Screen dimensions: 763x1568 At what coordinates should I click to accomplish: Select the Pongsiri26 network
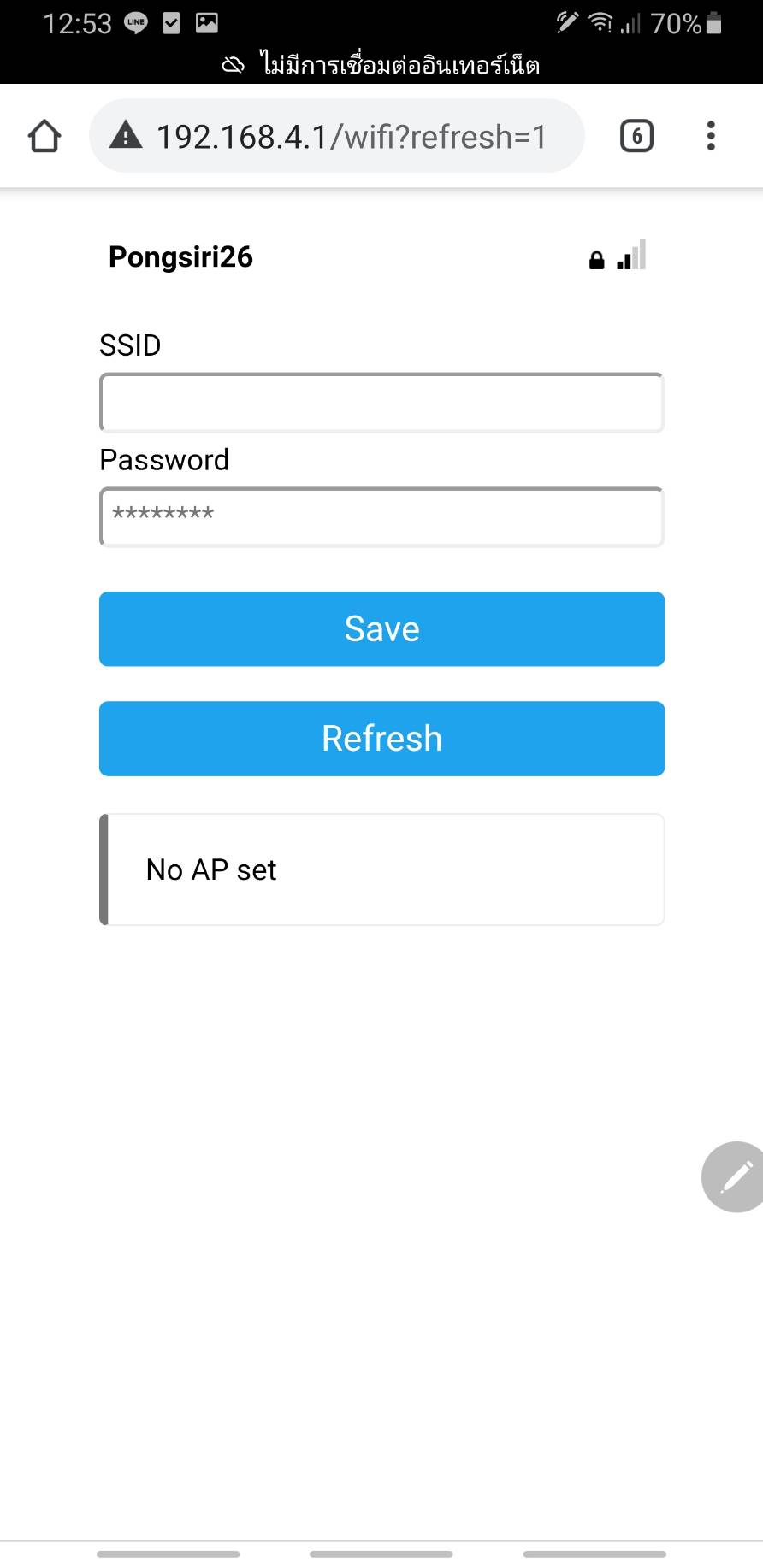(x=180, y=256)
